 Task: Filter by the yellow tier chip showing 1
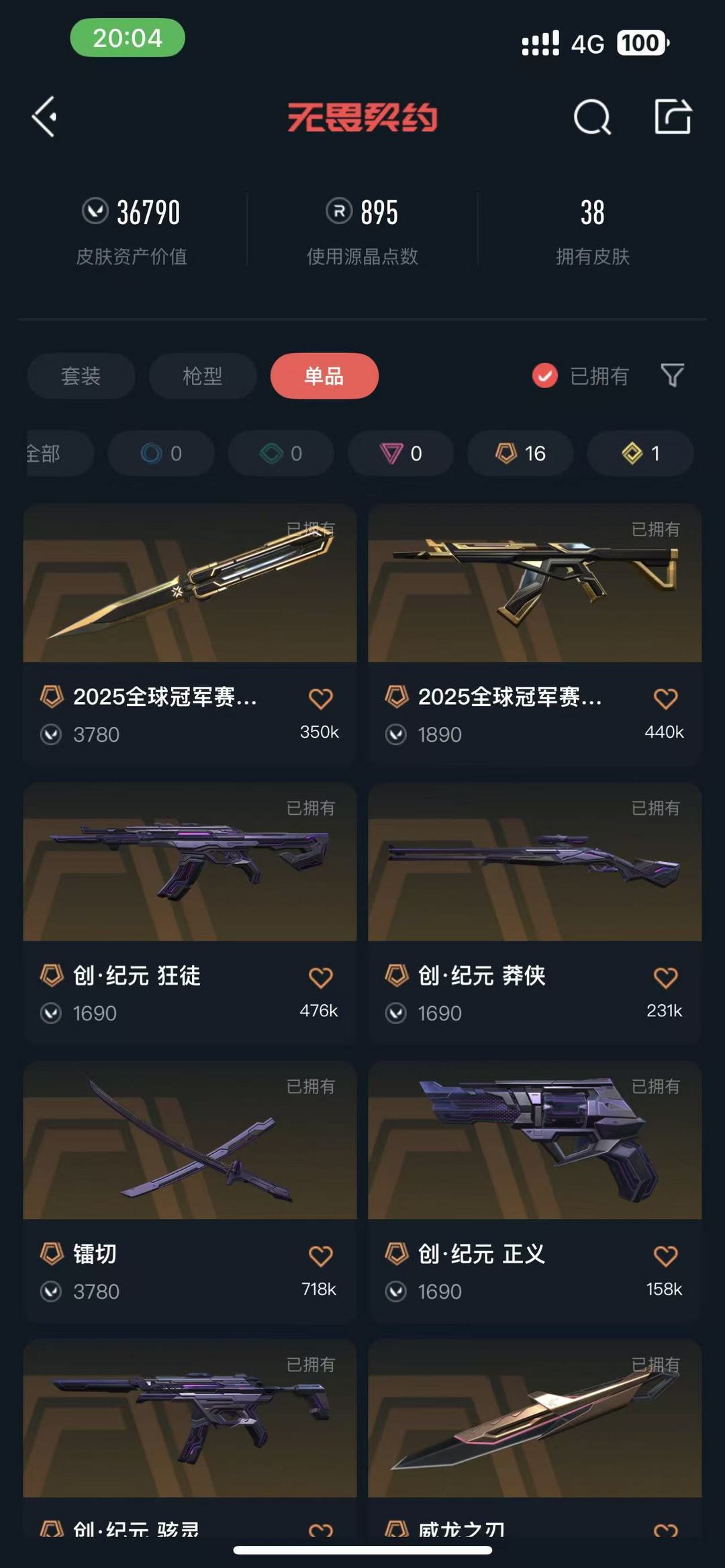(x=640, y=454)
